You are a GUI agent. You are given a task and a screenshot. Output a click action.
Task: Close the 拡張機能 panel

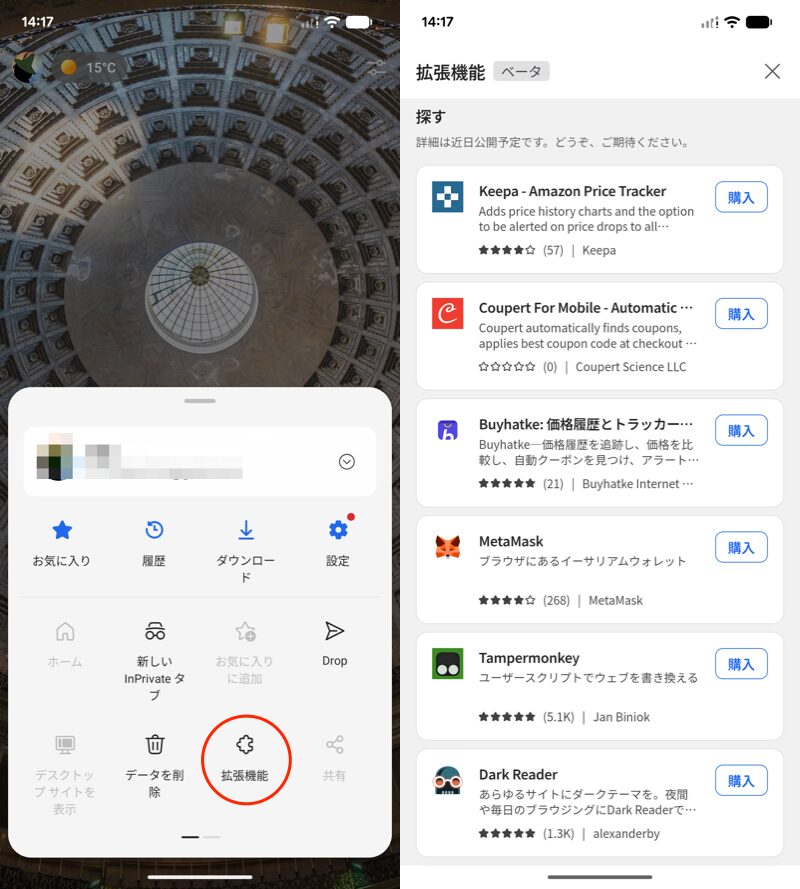[x=772, y=72]
